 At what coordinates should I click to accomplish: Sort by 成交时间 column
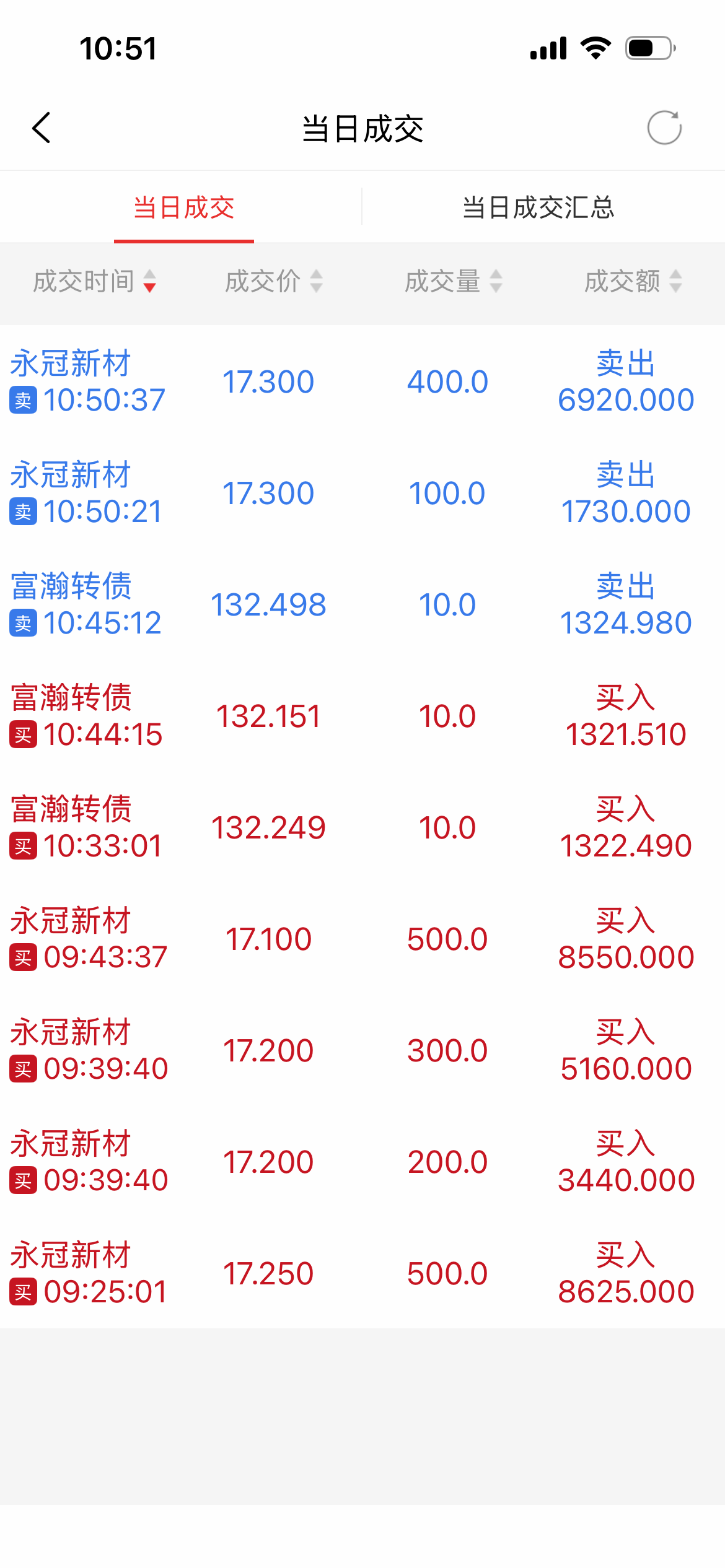[x=94, y=281]
